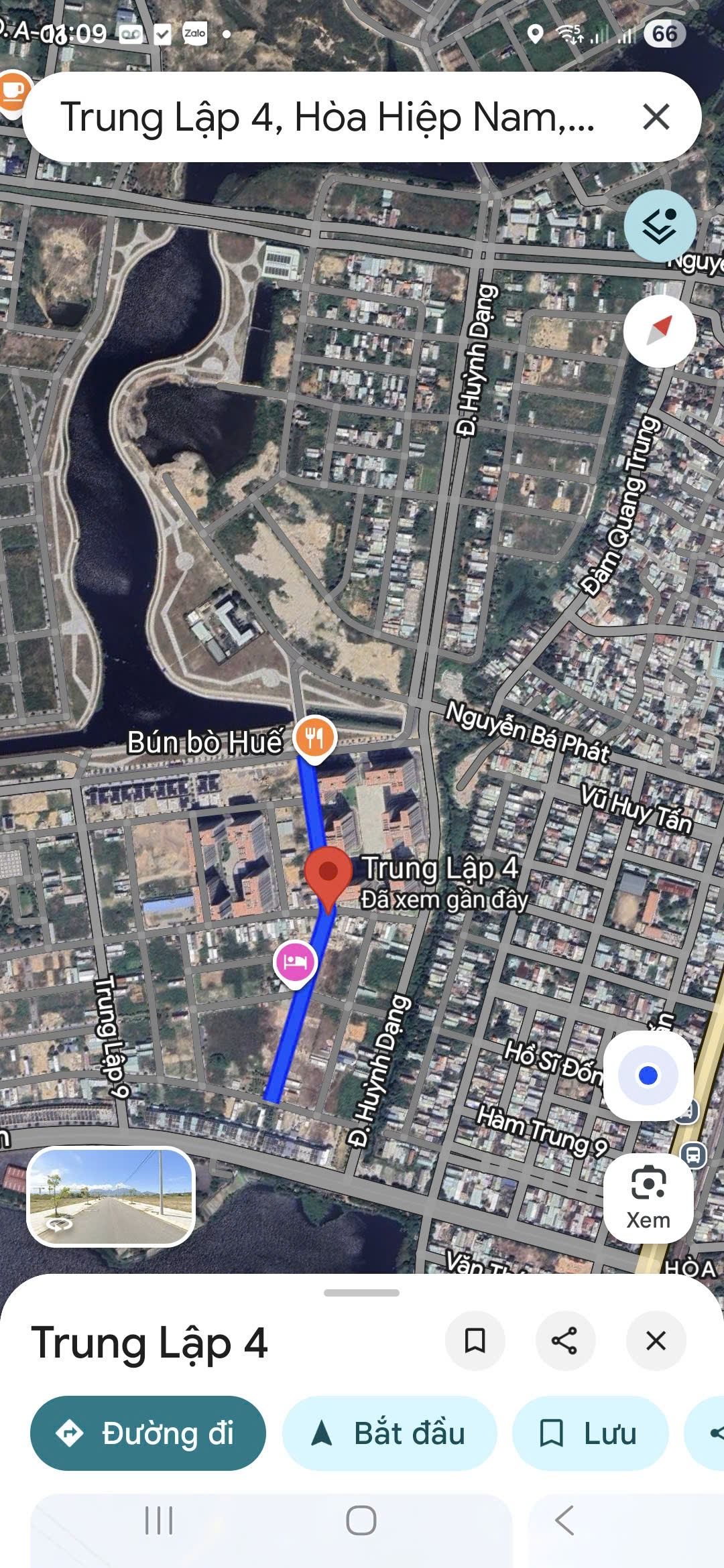The image size is (724, 1568).
Task: Reset map orientation with the compass
Action: tap(660, 331)
